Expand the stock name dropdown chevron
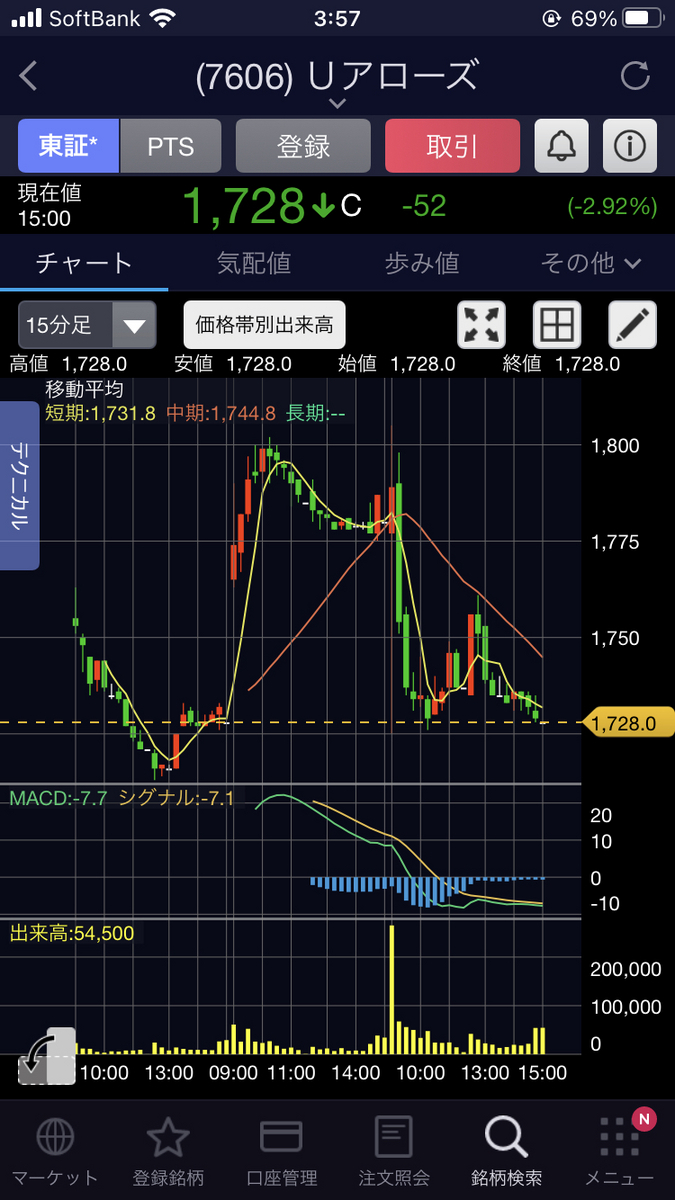 pyautogui.click(x=337, y=103)
